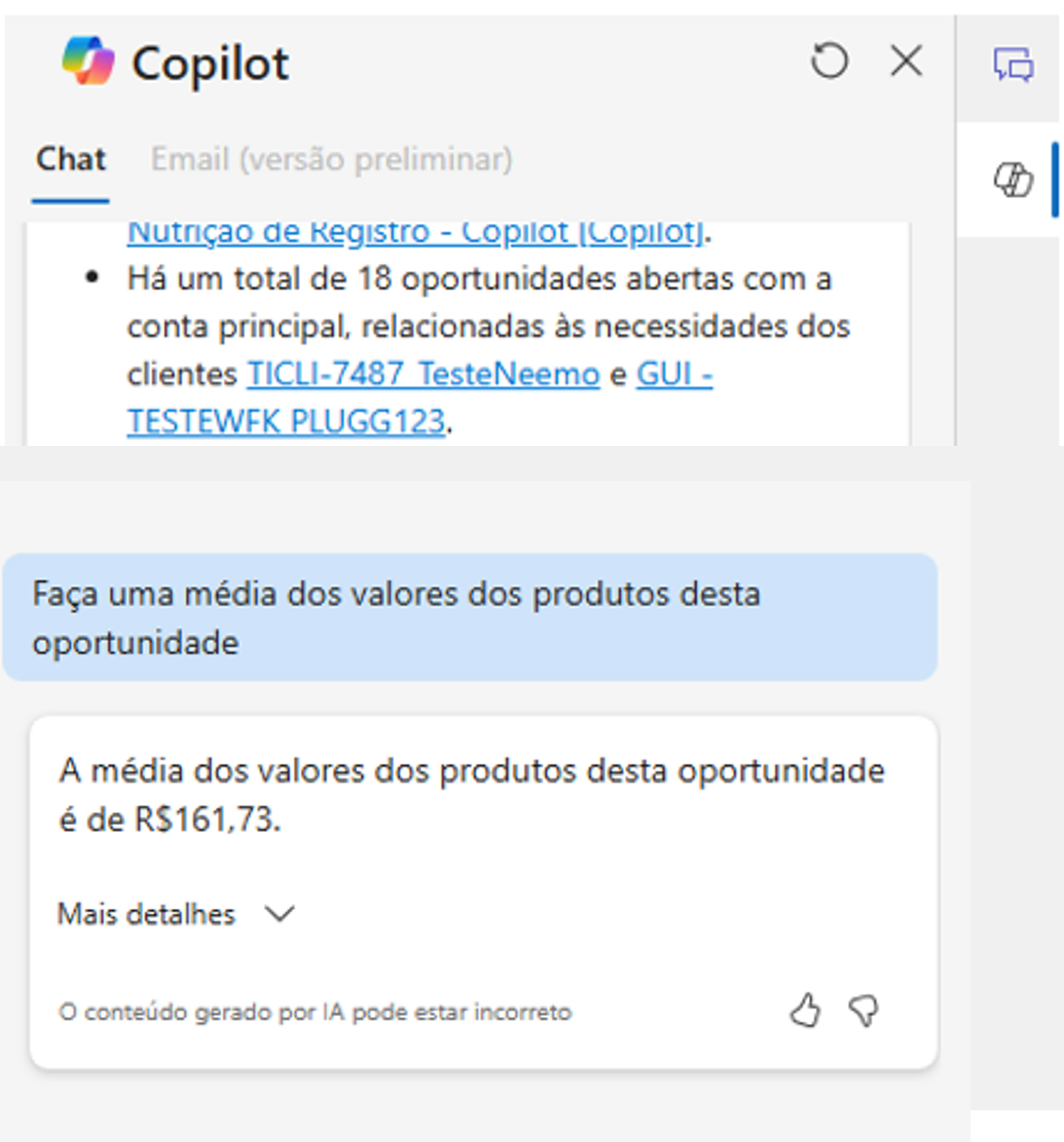Expand Mais detalhes section
Screen dimensions: 1064x1142
click(x=177, y=914)
